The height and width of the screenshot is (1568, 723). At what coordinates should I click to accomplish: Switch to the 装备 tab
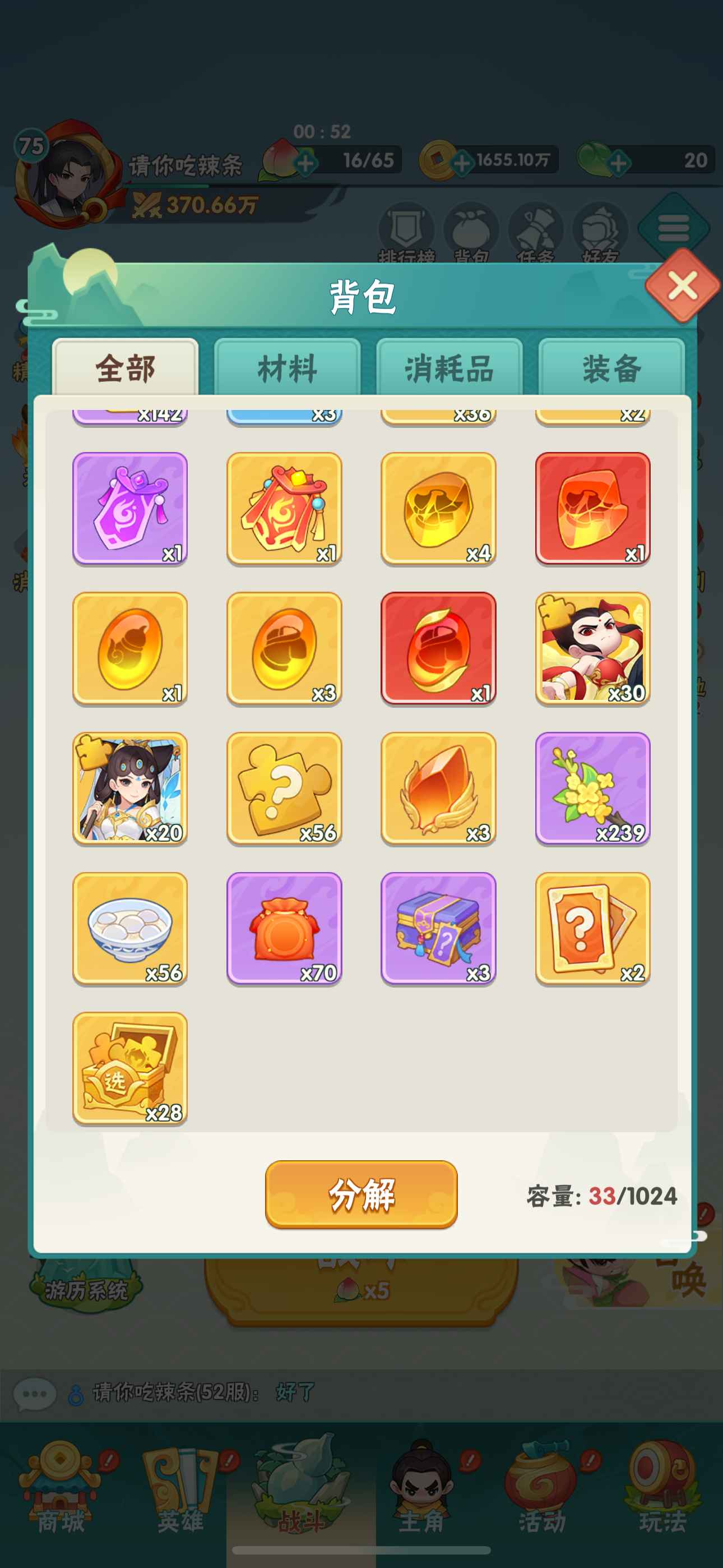tap(611, 368)
